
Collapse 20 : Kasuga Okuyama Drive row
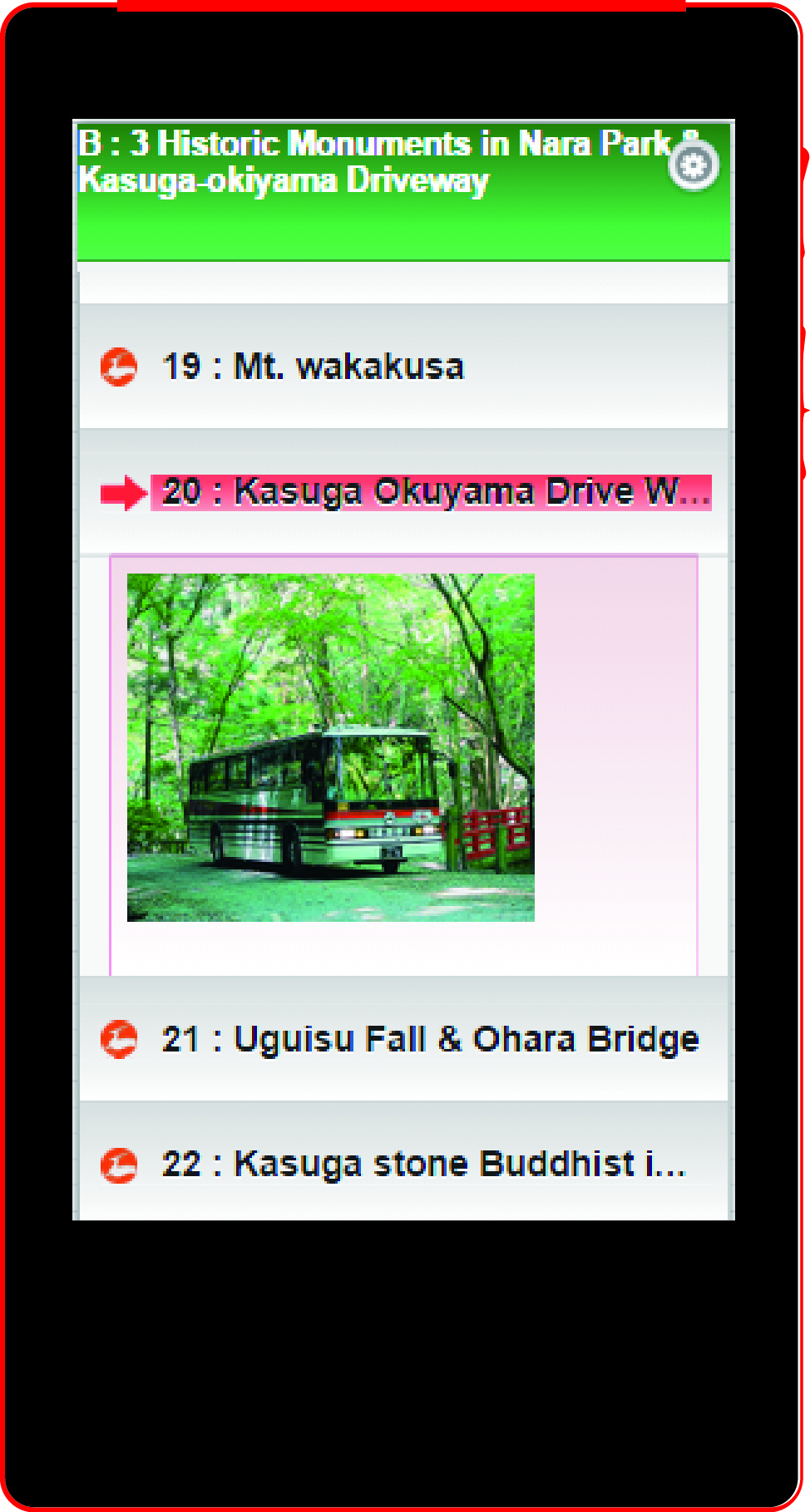403,492
